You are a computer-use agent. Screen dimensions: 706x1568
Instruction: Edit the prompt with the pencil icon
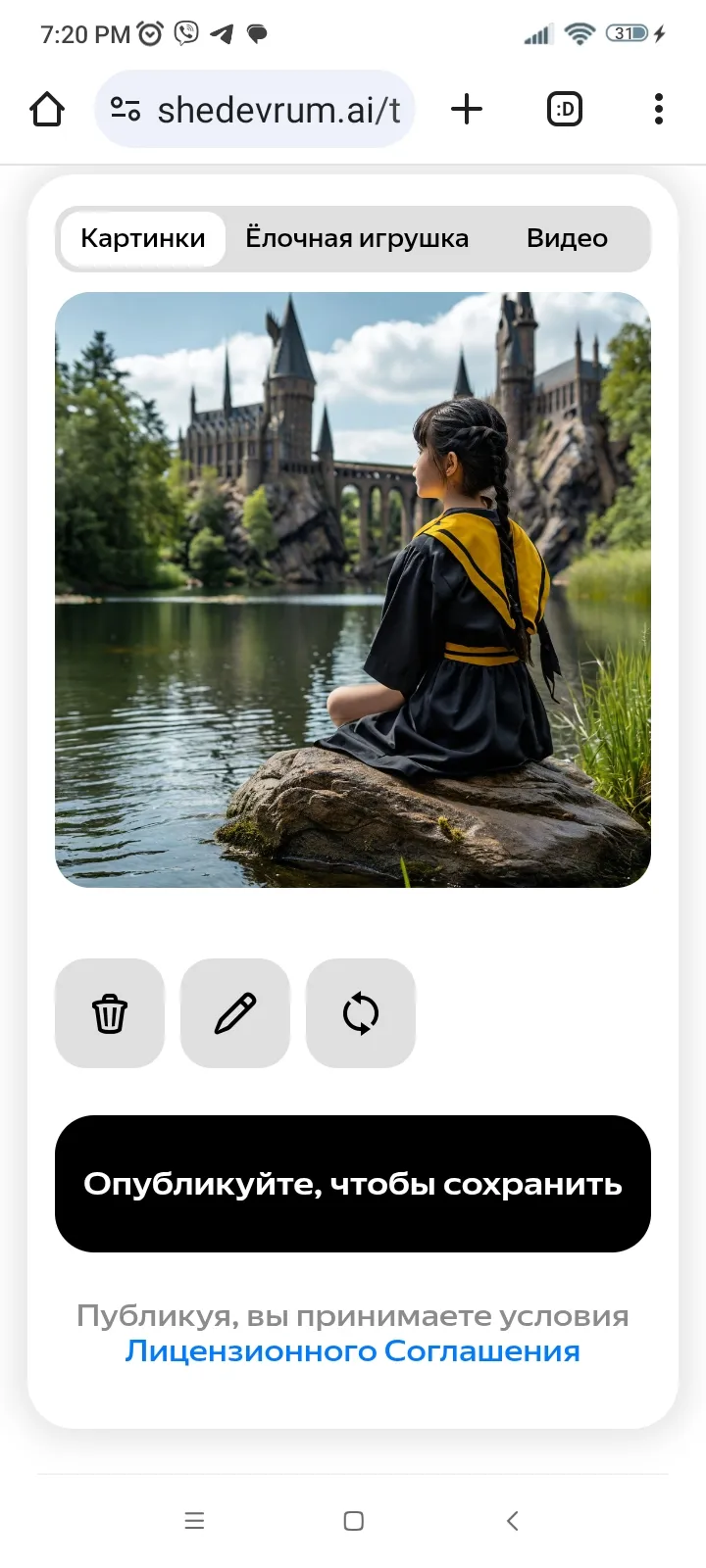click(235, 1013)
